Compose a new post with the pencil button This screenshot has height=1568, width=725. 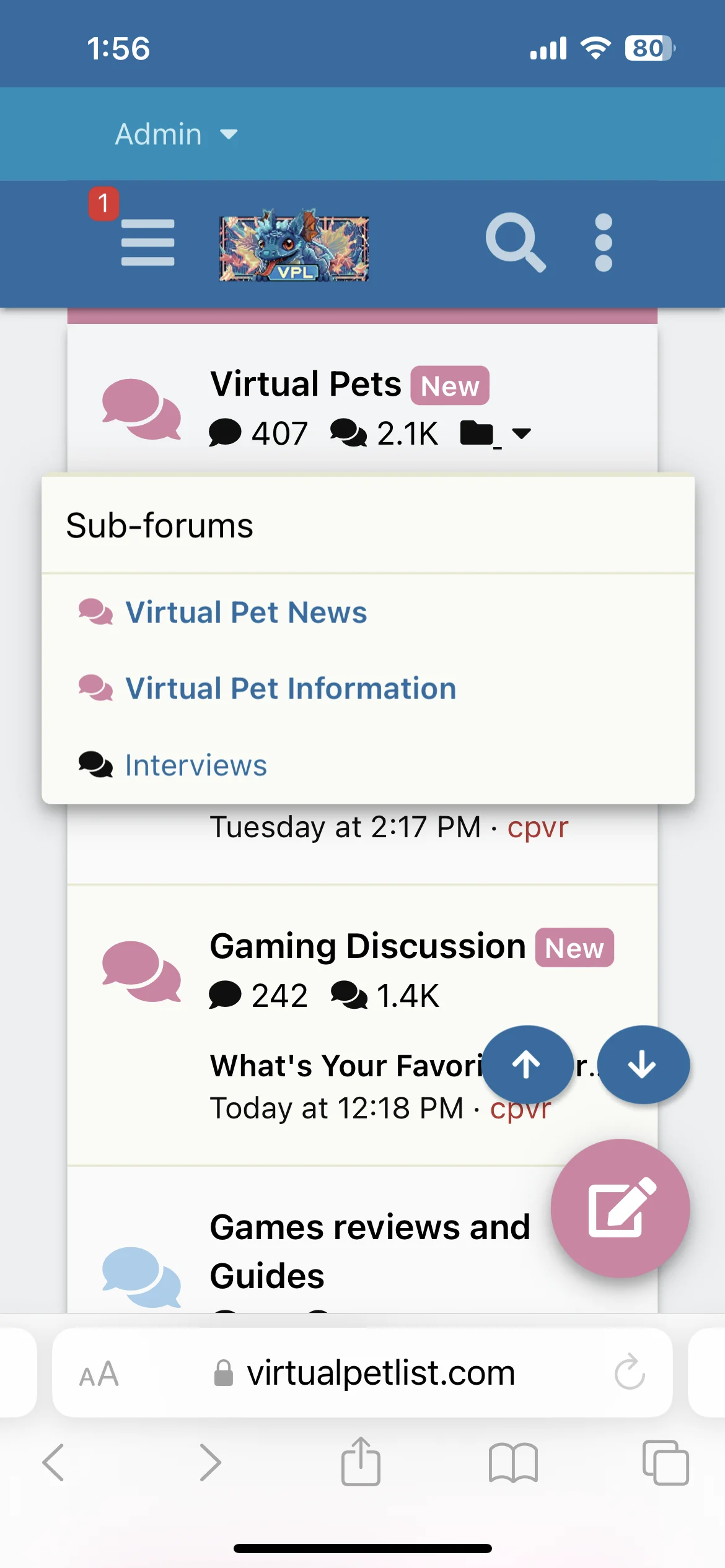click(x=620, y=1208)
